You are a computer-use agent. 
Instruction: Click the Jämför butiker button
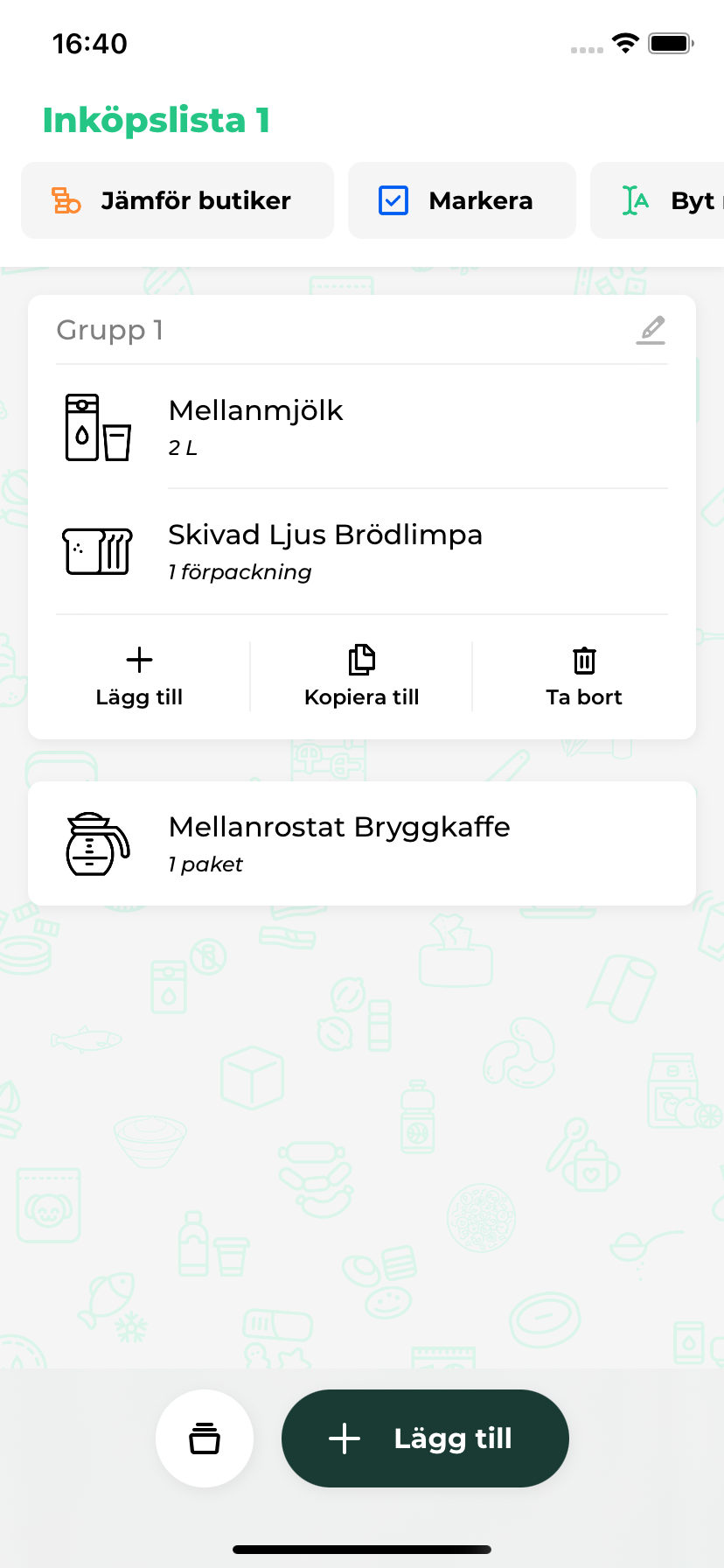(177, 200)
